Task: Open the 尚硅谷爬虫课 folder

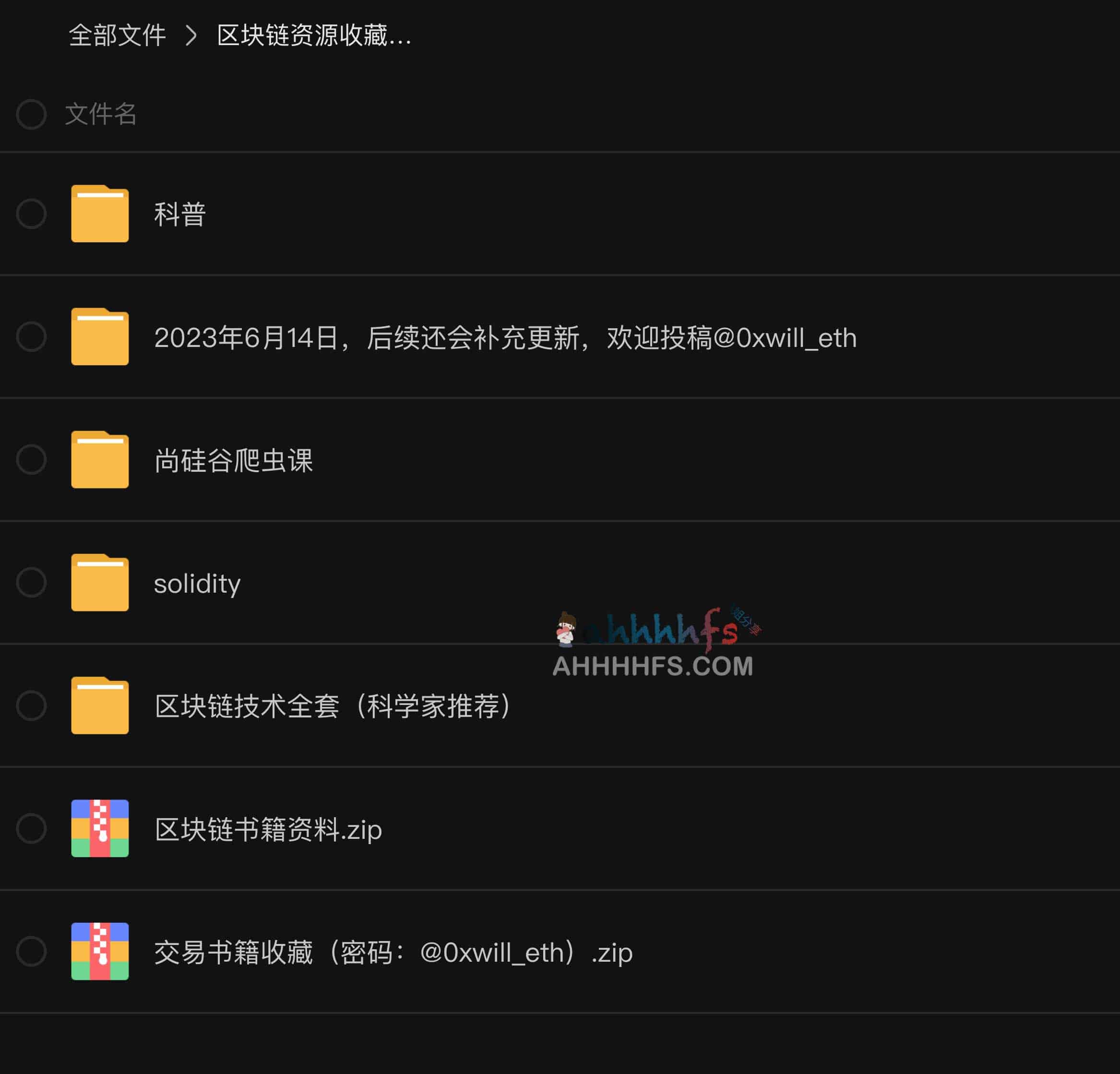Action: (x=233, y=460)
